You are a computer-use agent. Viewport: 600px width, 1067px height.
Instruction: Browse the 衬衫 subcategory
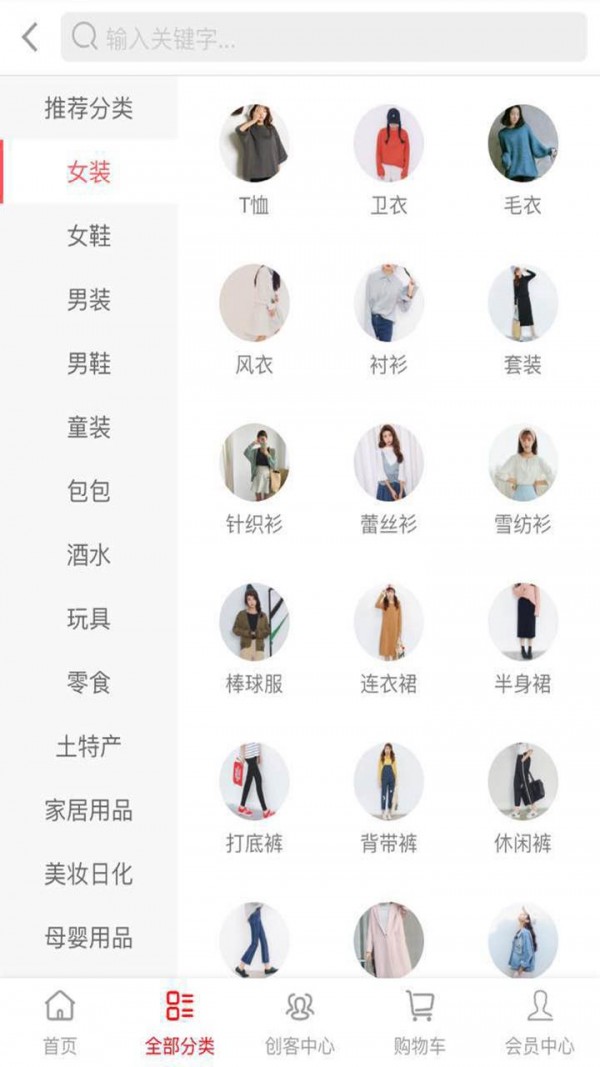click(x=388, y=320)
